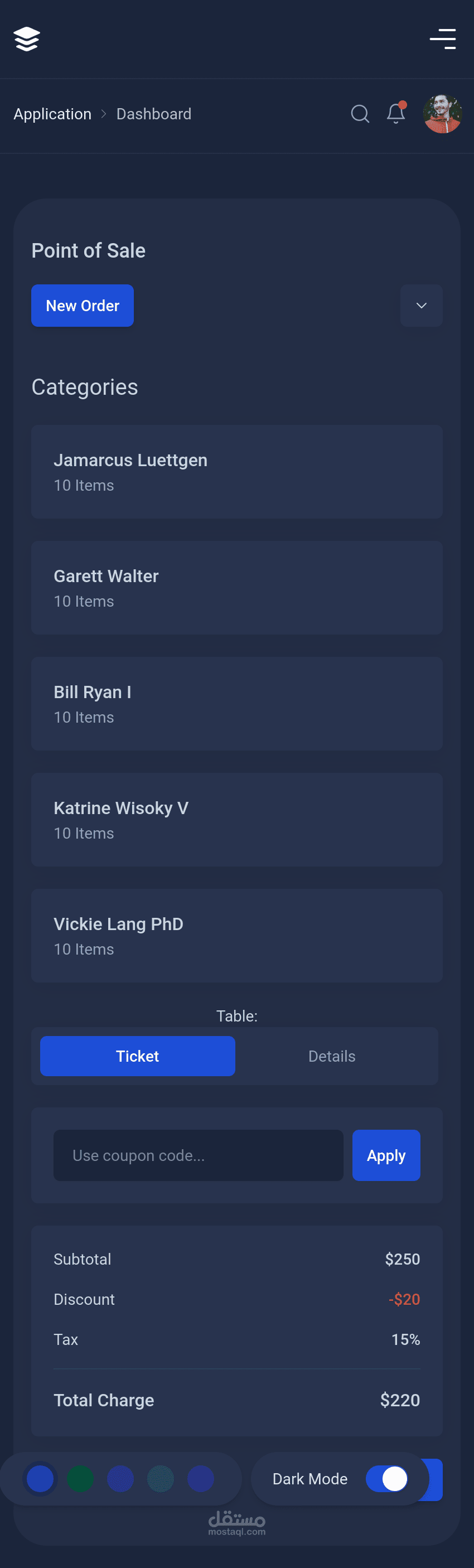
Task: Expand the dropdown next to New Order
Action: pyautogui.click(x=421, y=306)
